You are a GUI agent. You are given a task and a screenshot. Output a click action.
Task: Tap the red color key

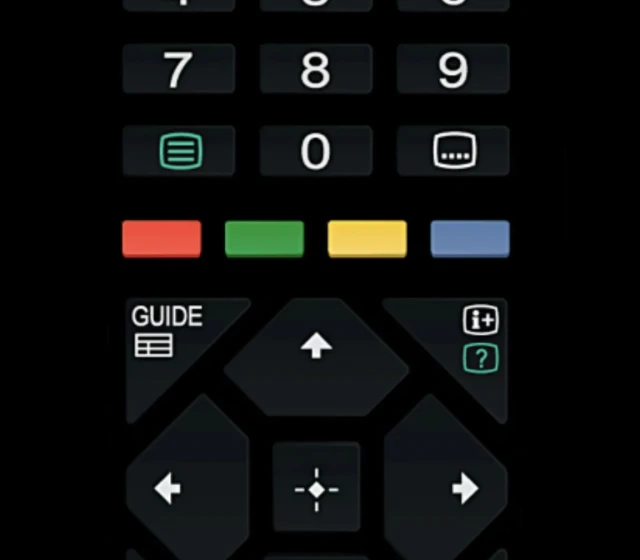tap(162, 239)
